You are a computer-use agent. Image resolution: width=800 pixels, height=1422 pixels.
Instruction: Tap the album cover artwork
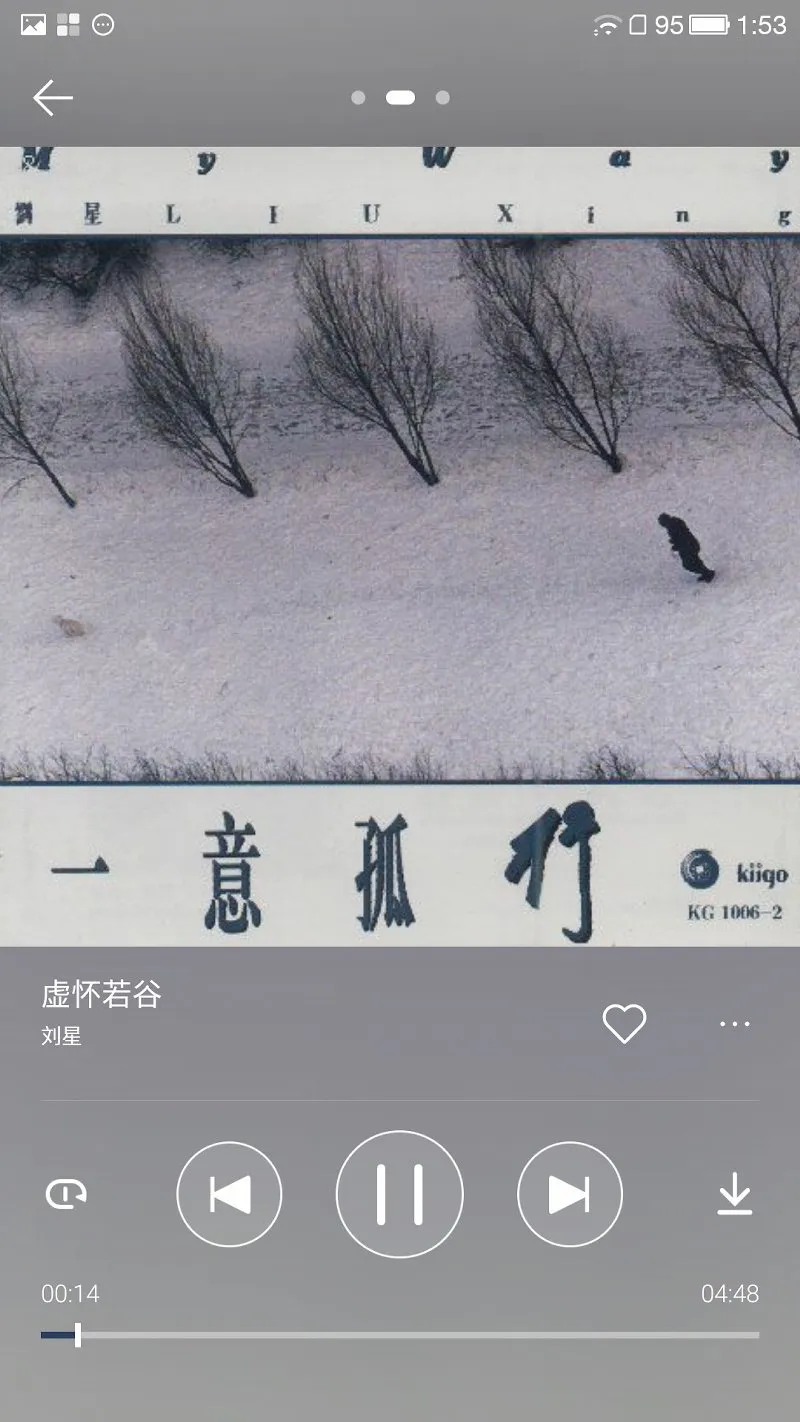click(400, 546)
